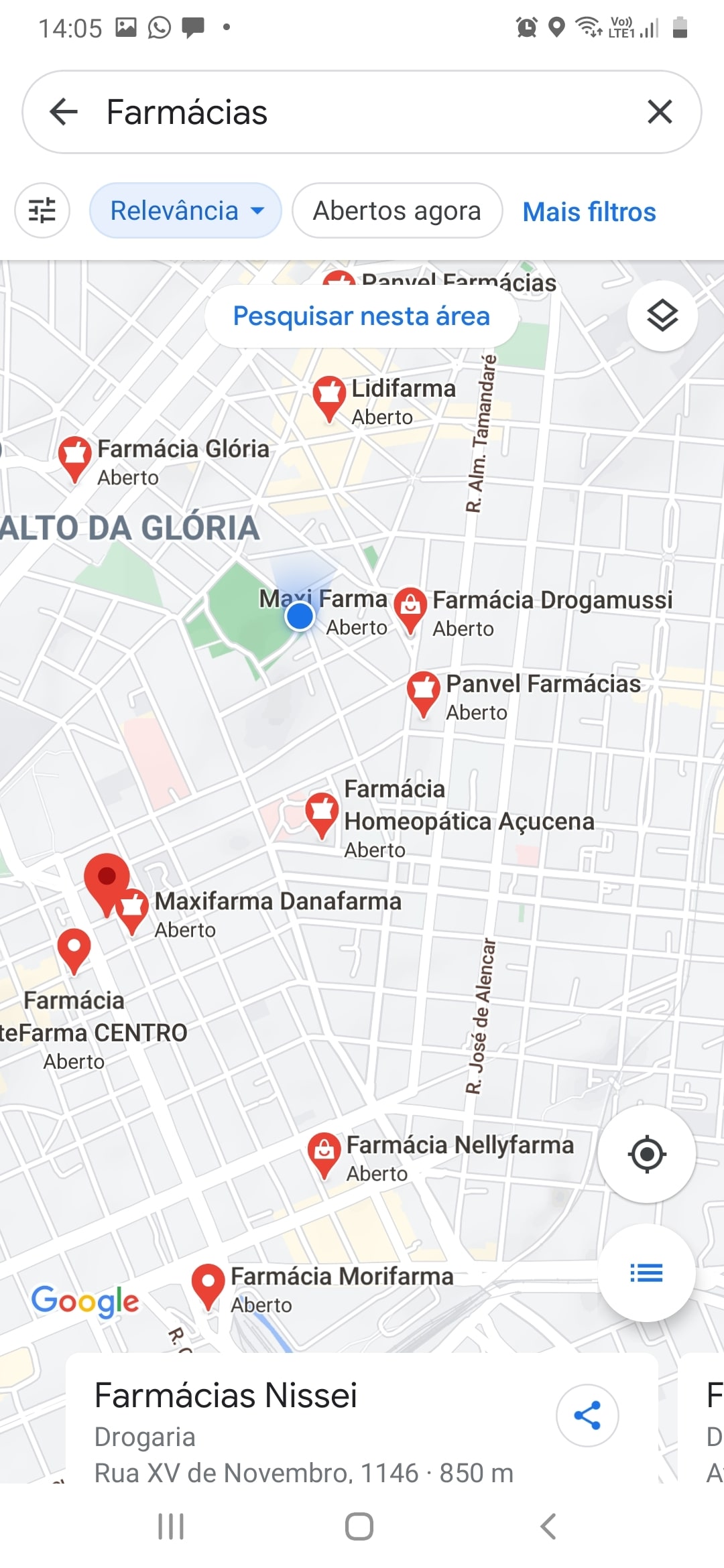Open the map layers selector

click(x=662, y=316)
